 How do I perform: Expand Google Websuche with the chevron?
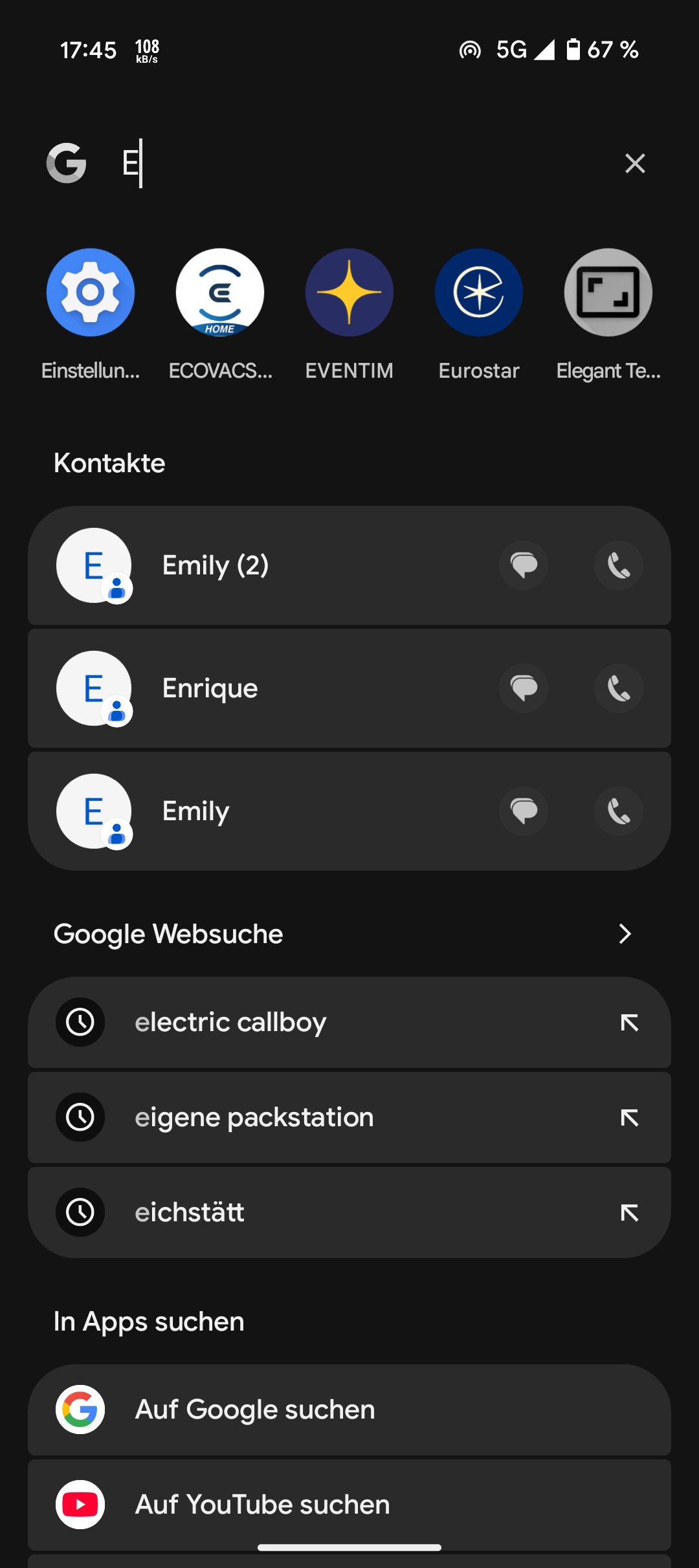pos(625,934)
